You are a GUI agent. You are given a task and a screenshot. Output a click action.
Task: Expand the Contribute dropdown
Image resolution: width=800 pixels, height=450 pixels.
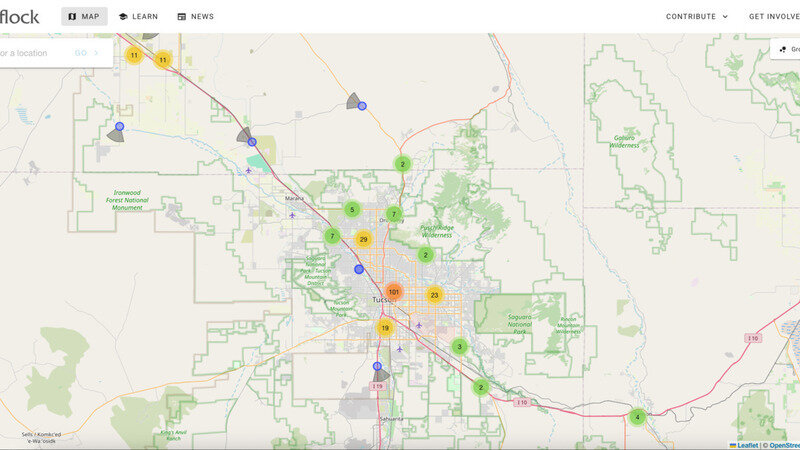tap(697, 16)
